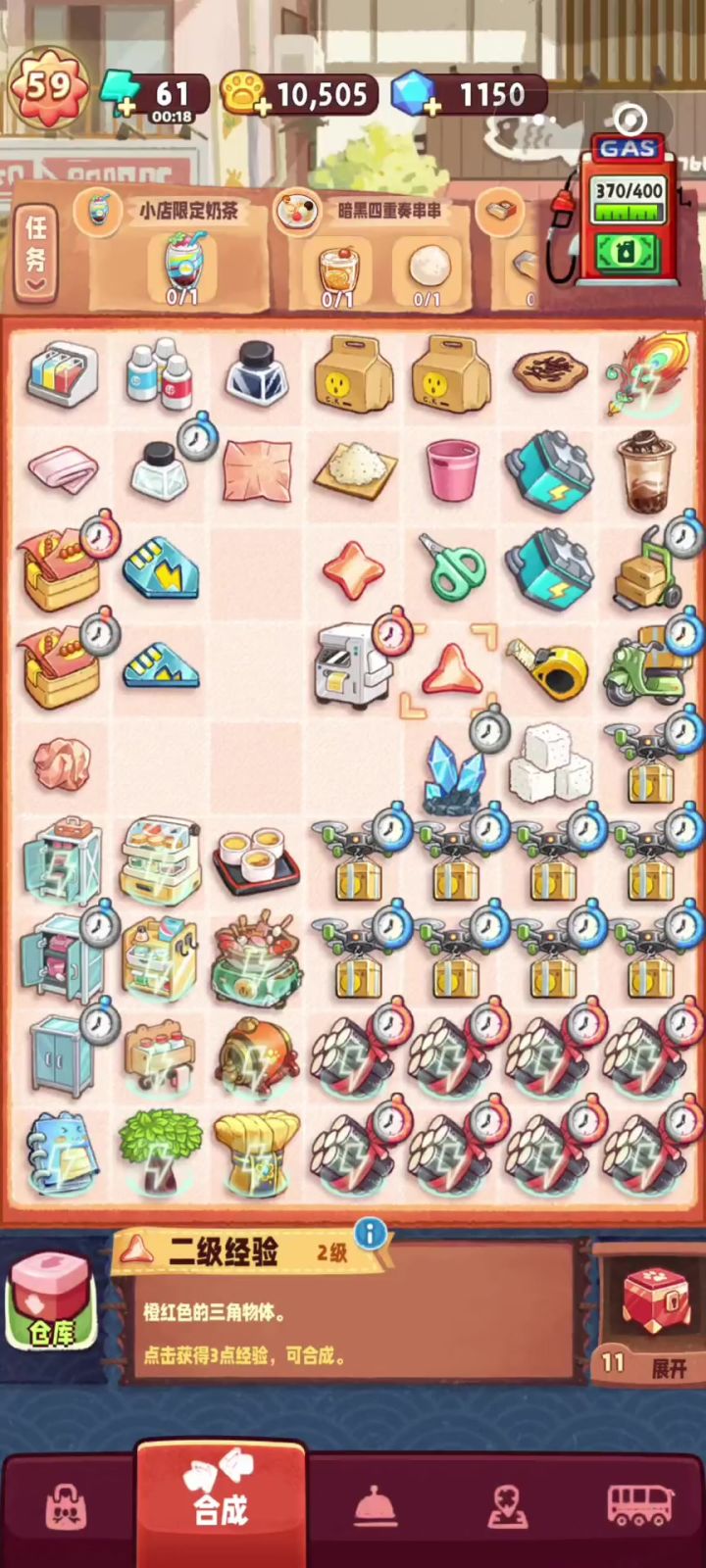The image size is (706, 1568).
Task: Tap the bubble milk tea cup item
Action: pos(645,472)
